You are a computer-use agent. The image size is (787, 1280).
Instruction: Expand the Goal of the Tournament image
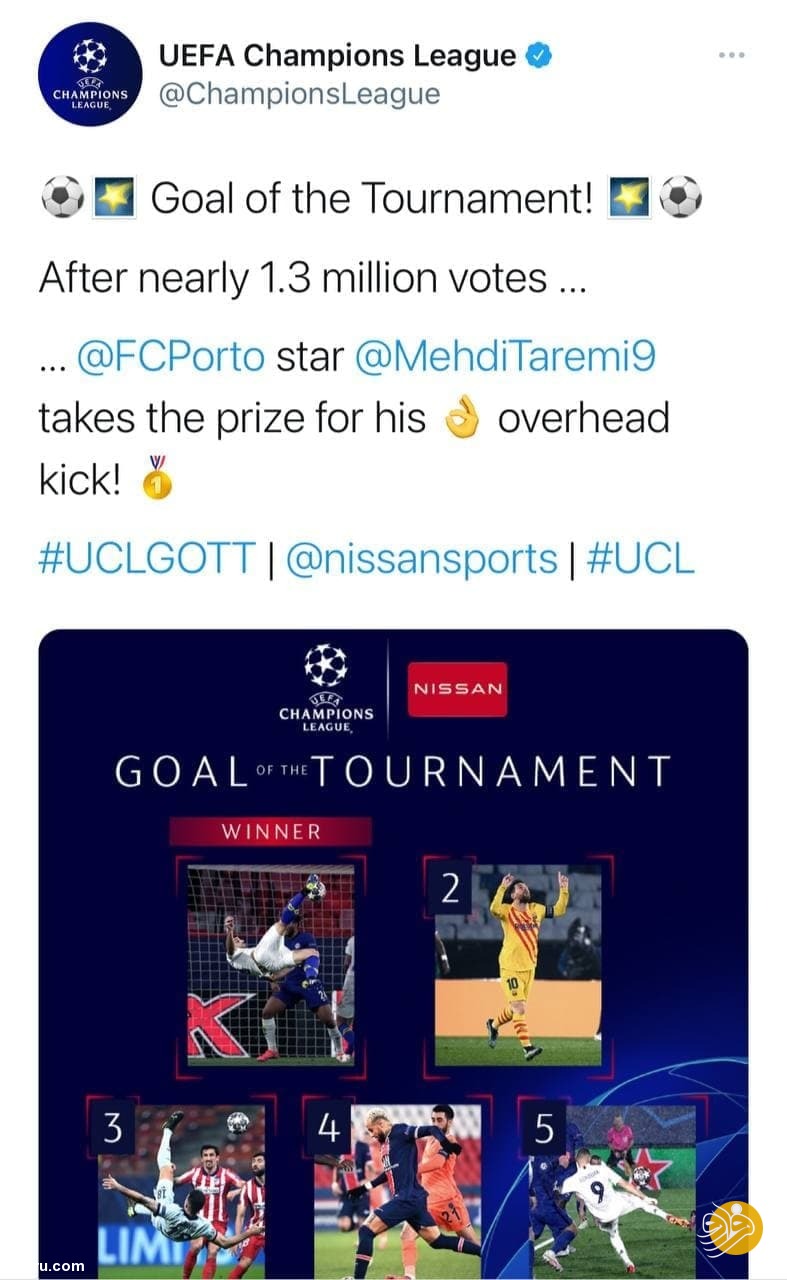point(393,950)
